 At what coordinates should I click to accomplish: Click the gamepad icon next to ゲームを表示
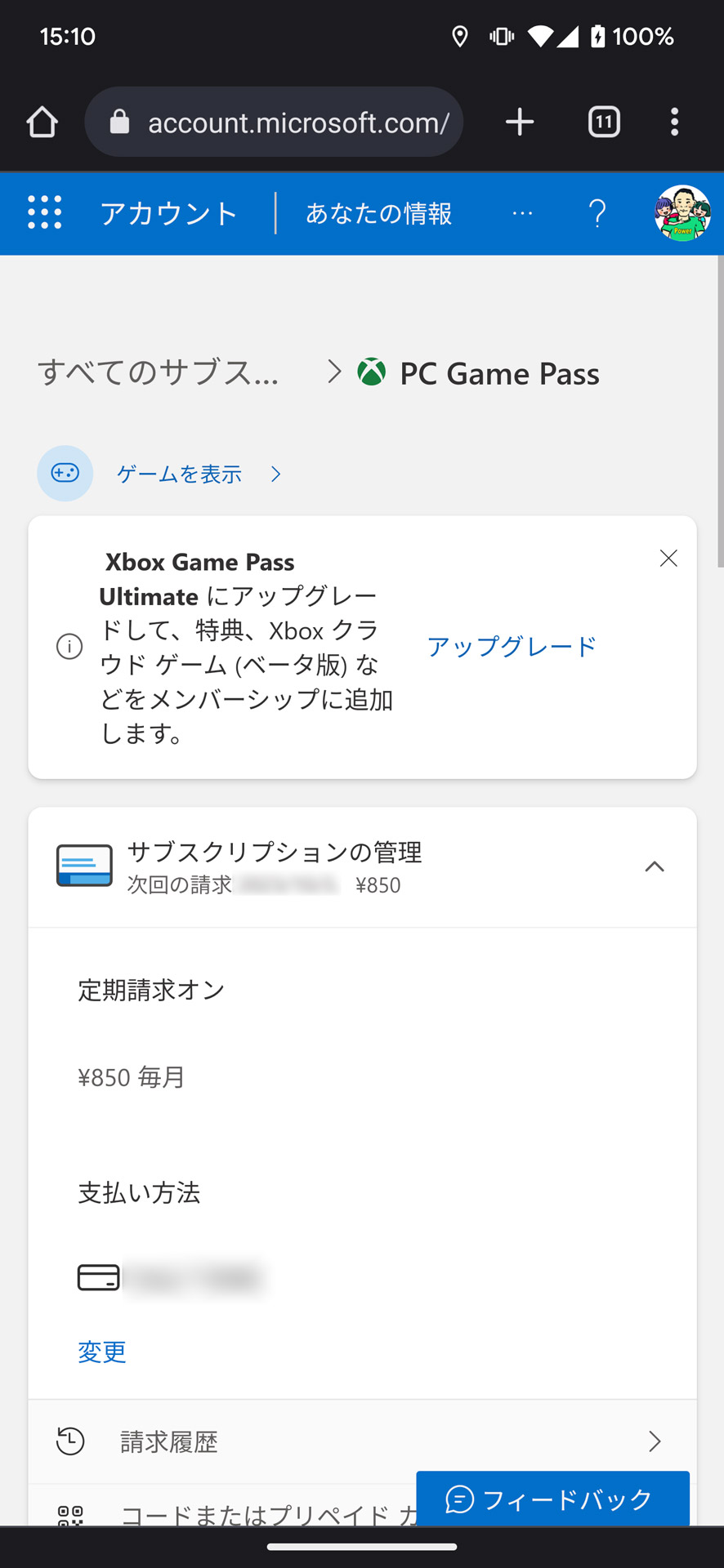point(65,474)
